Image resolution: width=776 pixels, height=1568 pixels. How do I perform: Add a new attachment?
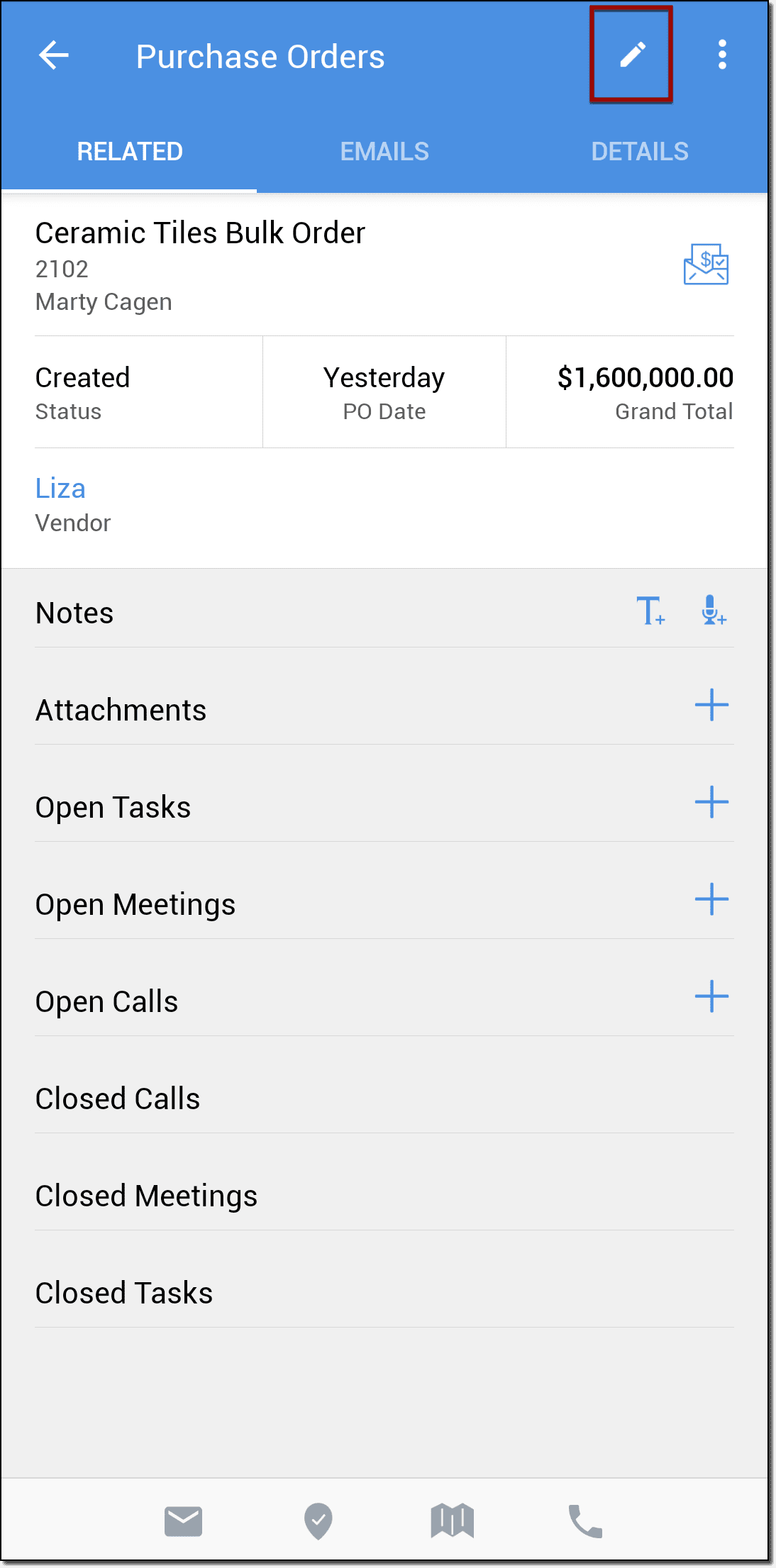[711, 706]
